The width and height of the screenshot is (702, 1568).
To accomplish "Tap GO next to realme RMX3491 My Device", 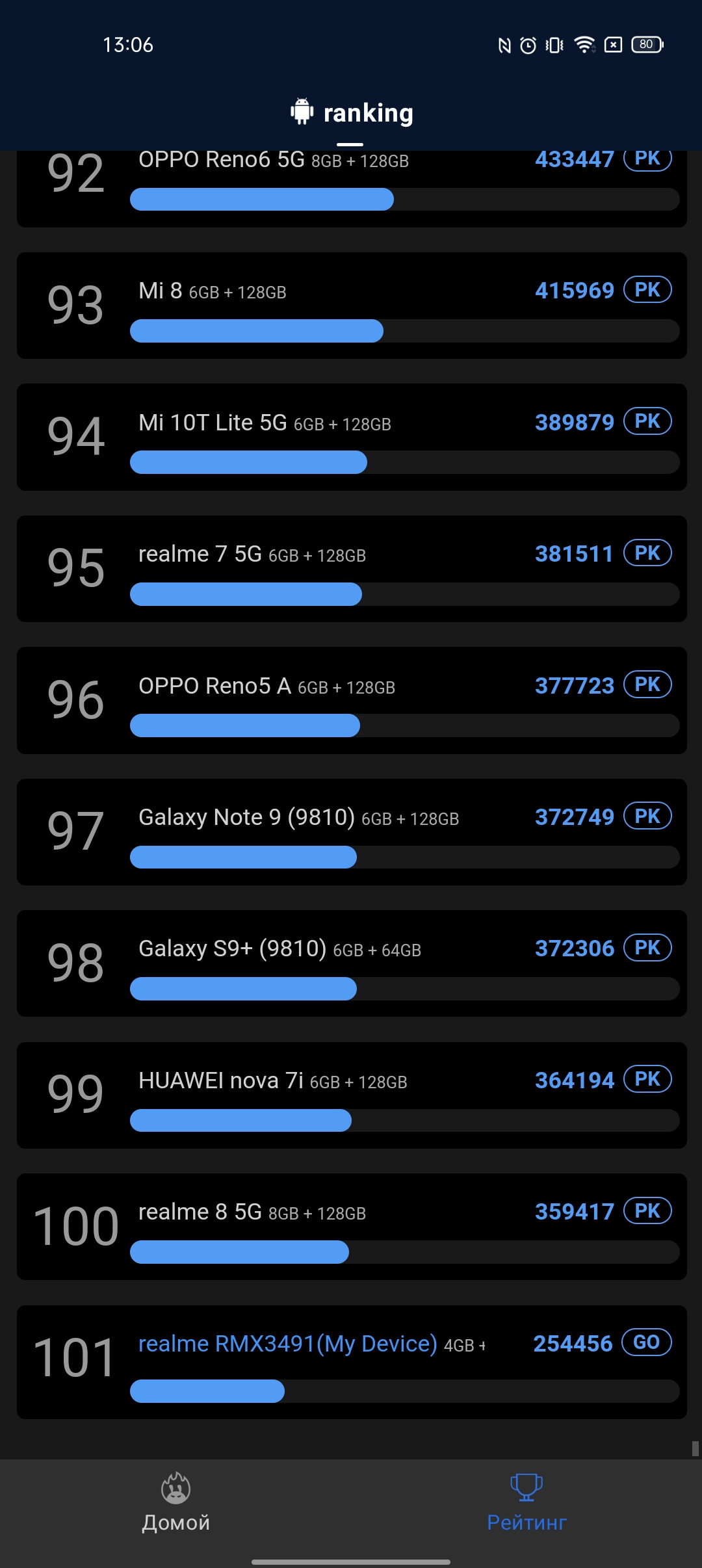I will 646,1342.
